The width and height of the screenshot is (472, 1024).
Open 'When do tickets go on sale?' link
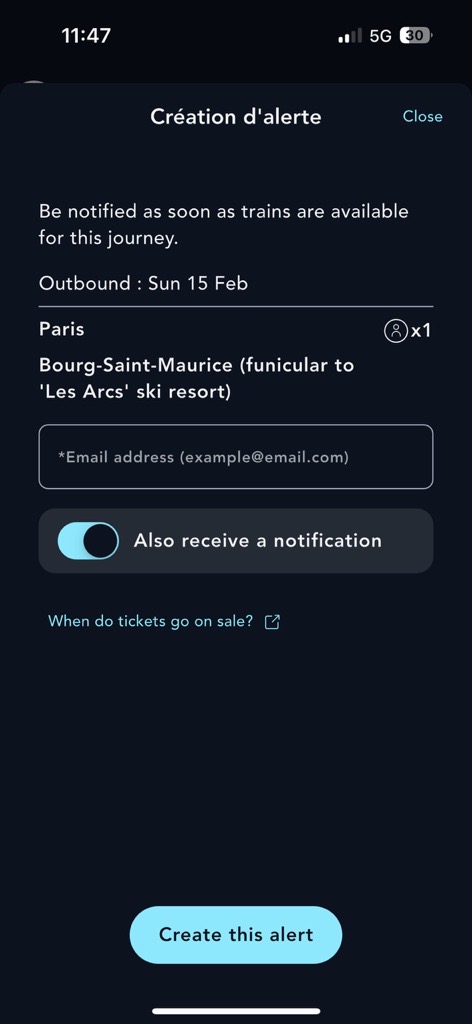pos(164,621)
